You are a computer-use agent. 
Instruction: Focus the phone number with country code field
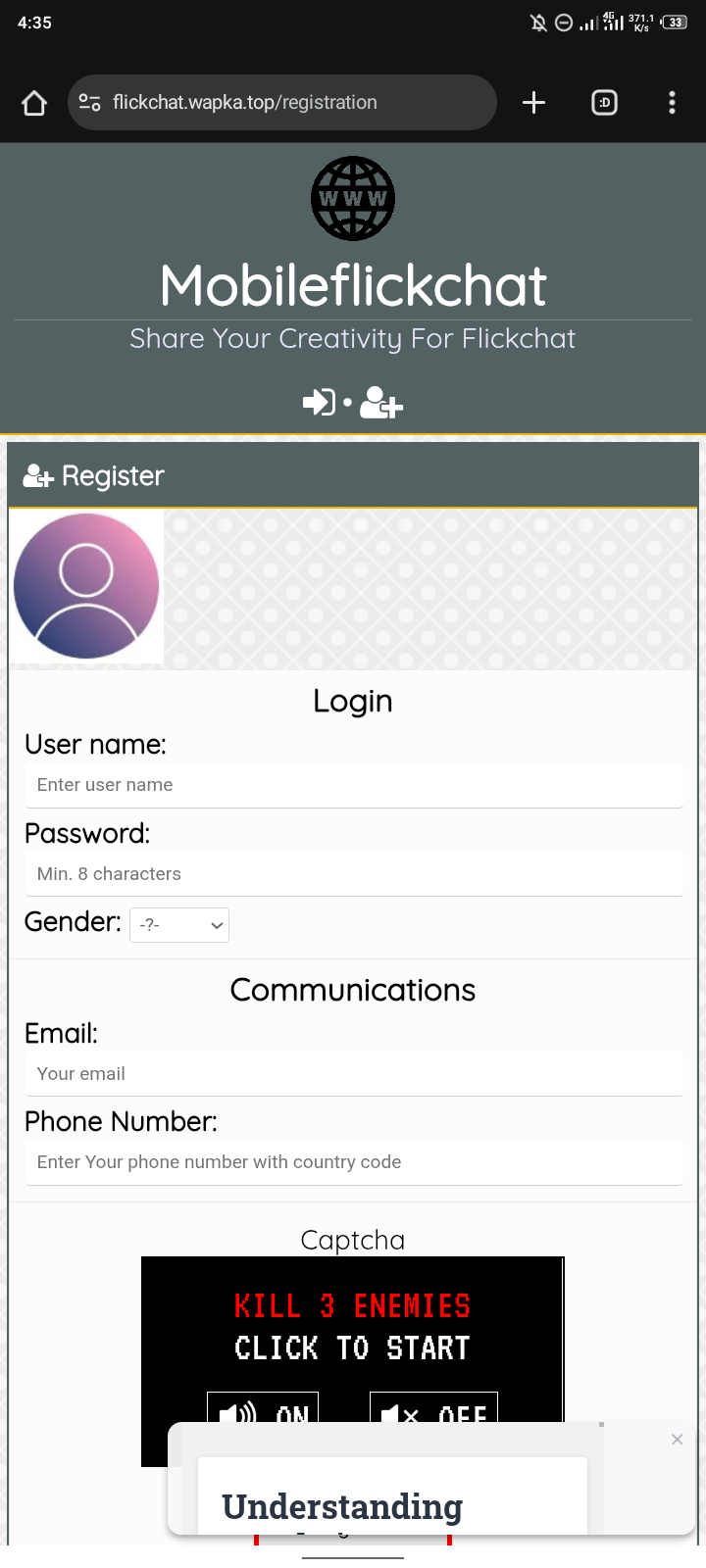(353, 1161)
